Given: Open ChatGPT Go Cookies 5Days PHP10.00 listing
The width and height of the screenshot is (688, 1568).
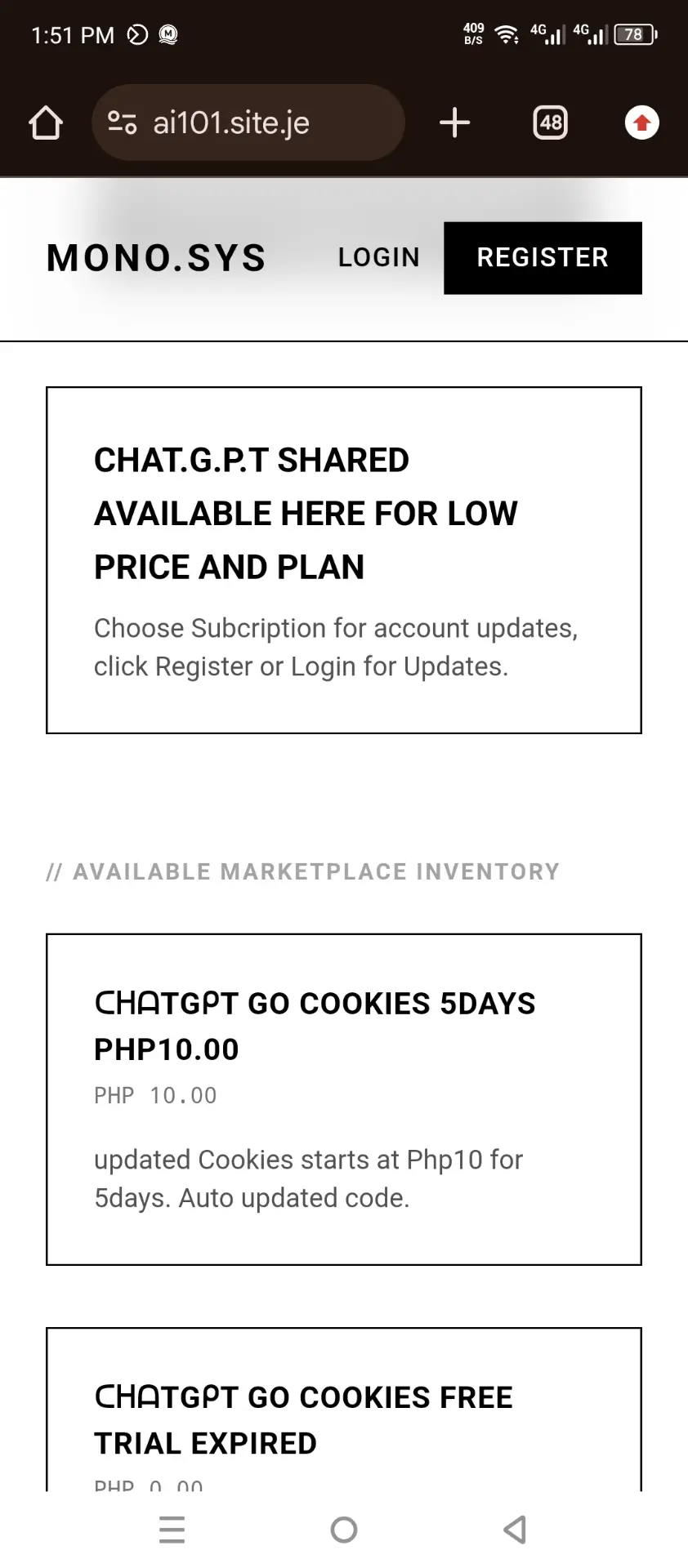Looking at the screenshot, I should (344, 1099).
